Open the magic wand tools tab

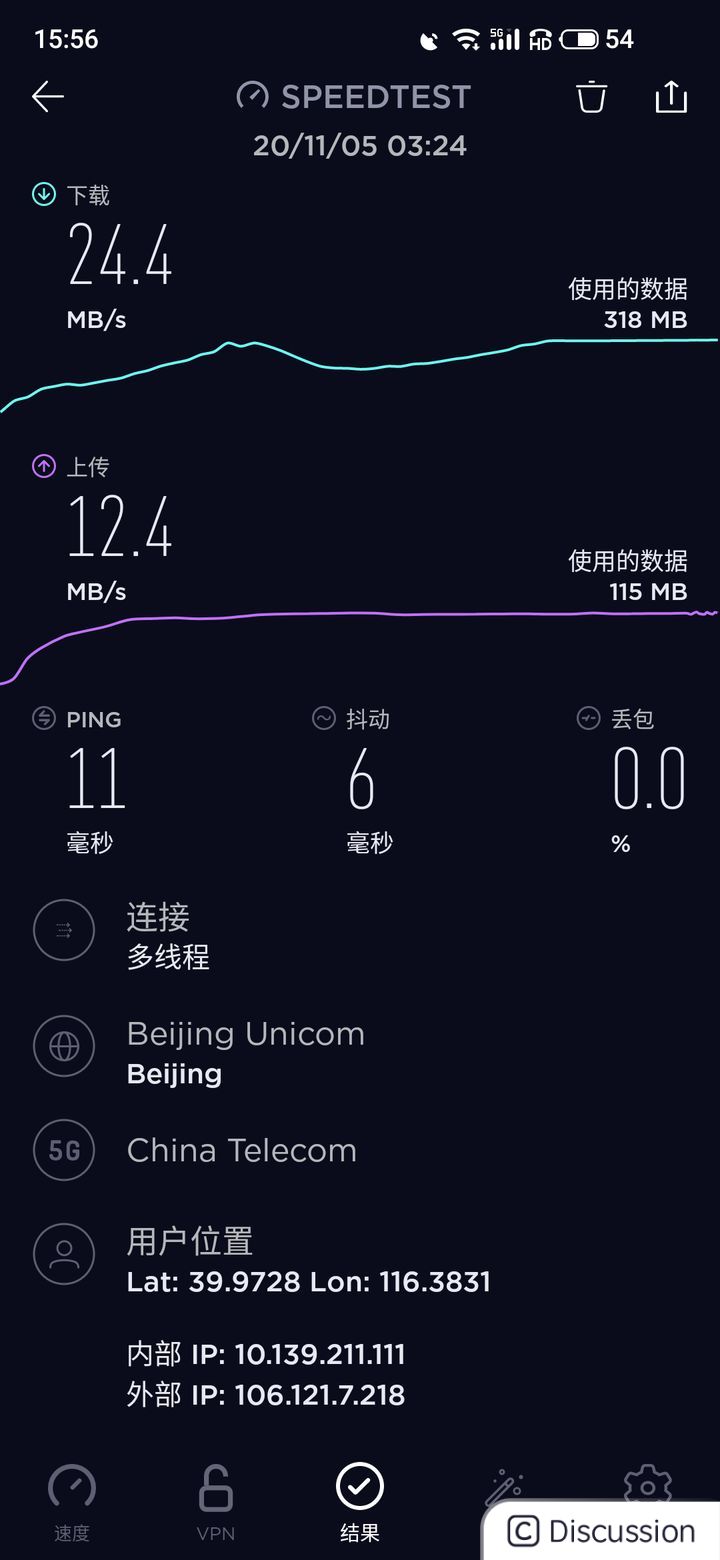pyautogui.click(x=504, y=1486)
